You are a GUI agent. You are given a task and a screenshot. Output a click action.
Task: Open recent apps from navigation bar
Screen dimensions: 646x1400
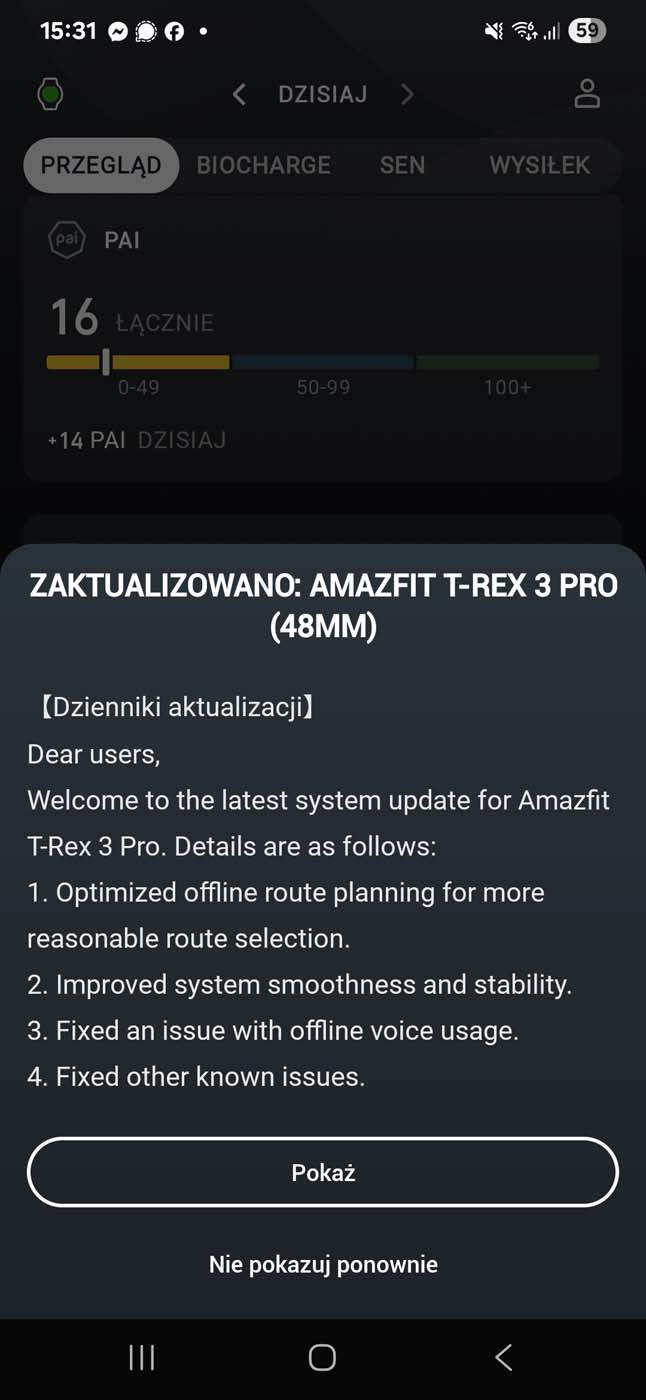click(141, 1357)
